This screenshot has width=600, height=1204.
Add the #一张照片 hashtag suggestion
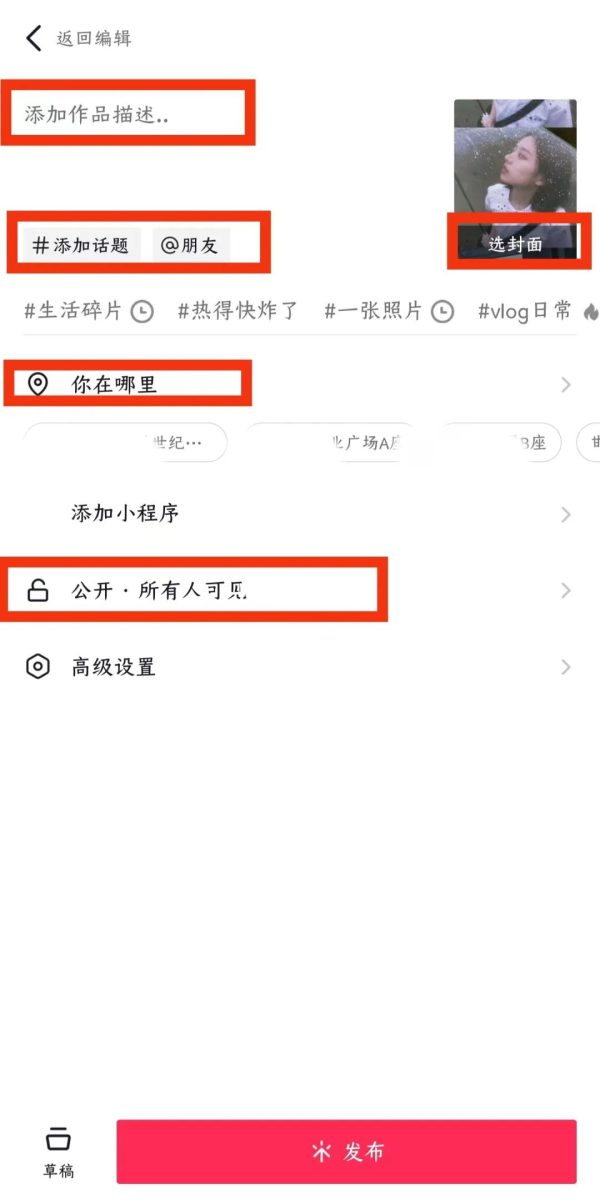pyautogui.click(x=388, y=311)
